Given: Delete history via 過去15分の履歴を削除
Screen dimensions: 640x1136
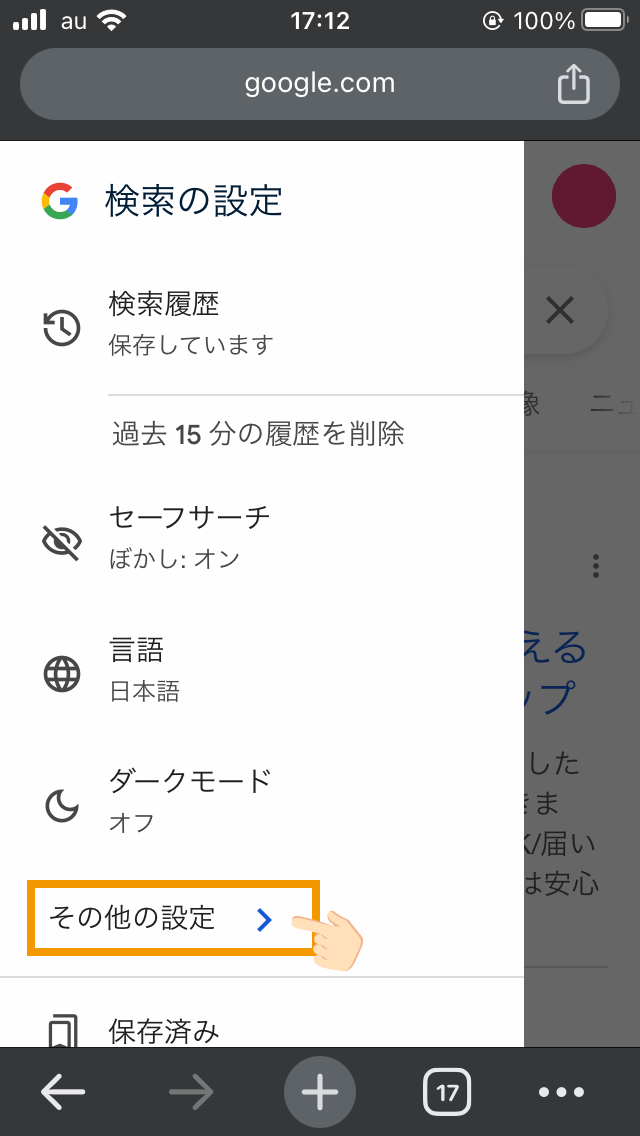Looking at the screenshot, I should (x=258, y=434).
